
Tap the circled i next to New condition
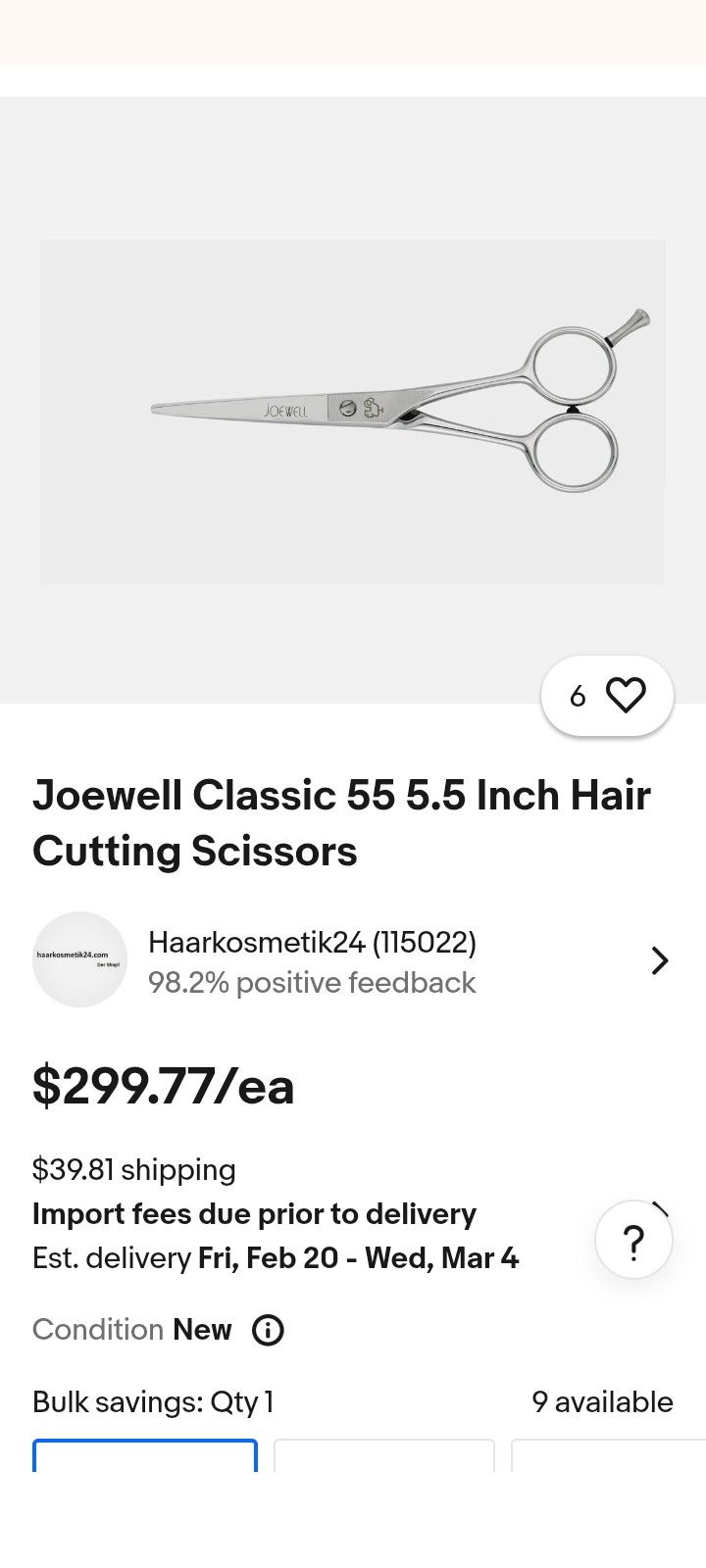(267, 1330)
